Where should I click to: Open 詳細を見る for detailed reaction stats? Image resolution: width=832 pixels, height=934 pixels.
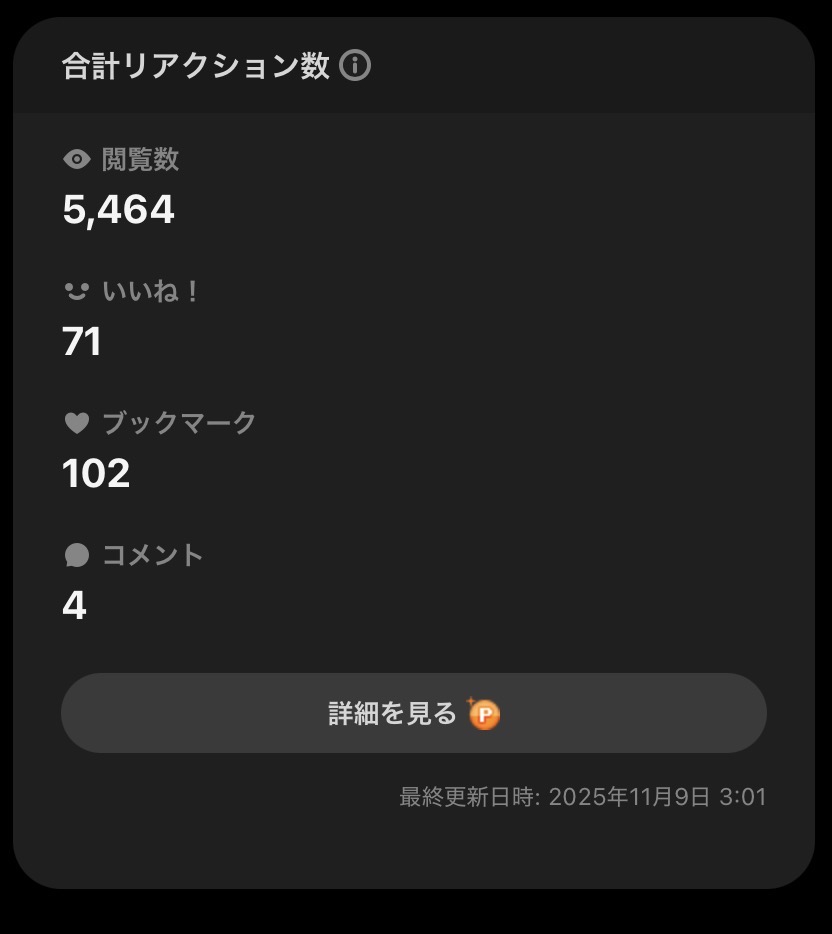coord(414,713)
